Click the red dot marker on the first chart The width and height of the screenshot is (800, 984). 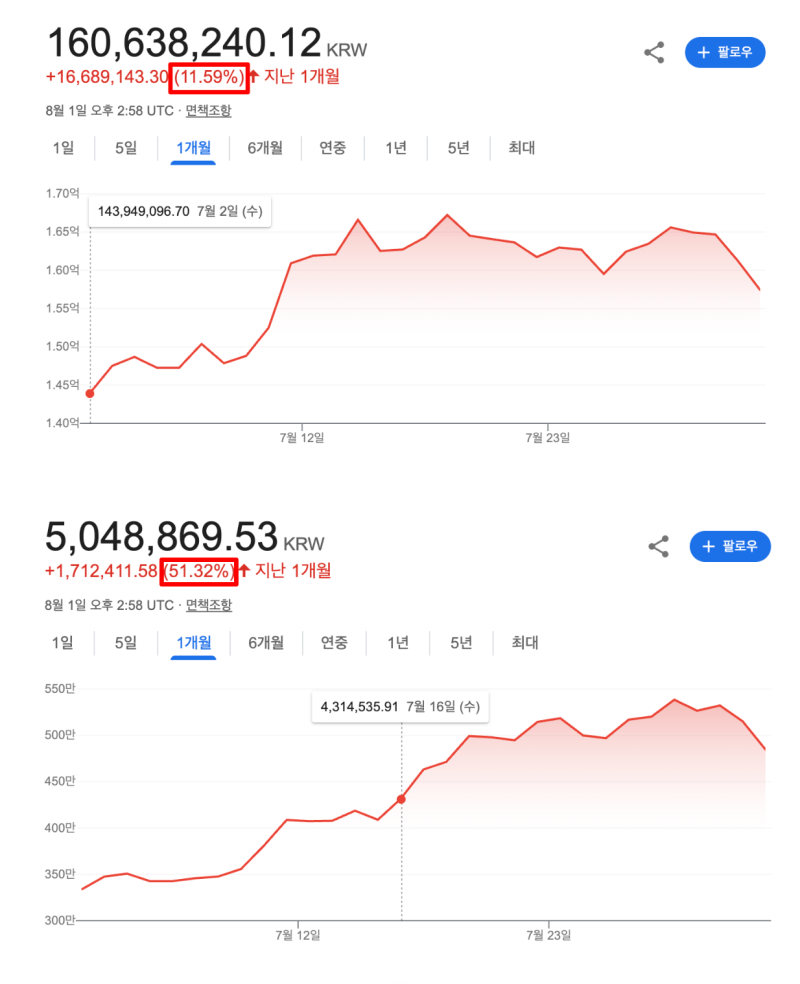click(x=89, y=394)
